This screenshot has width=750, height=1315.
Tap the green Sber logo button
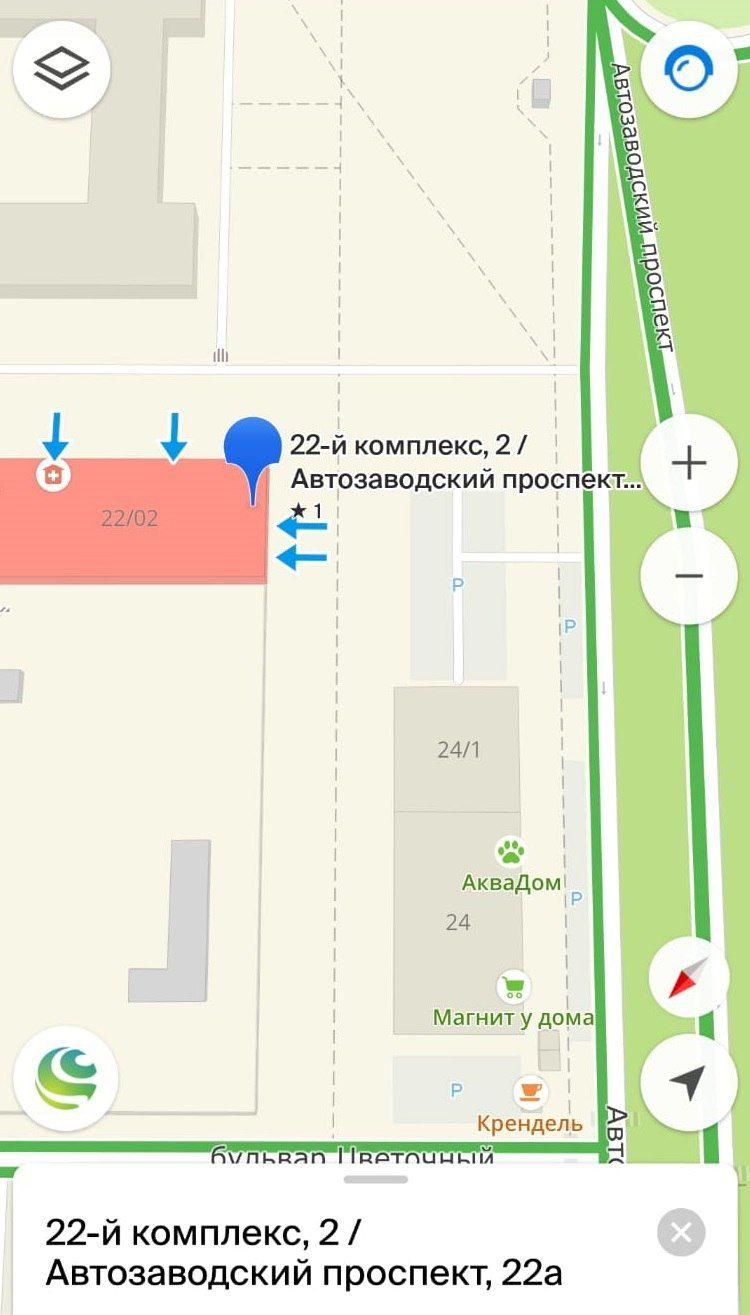tap(66, 1079)
